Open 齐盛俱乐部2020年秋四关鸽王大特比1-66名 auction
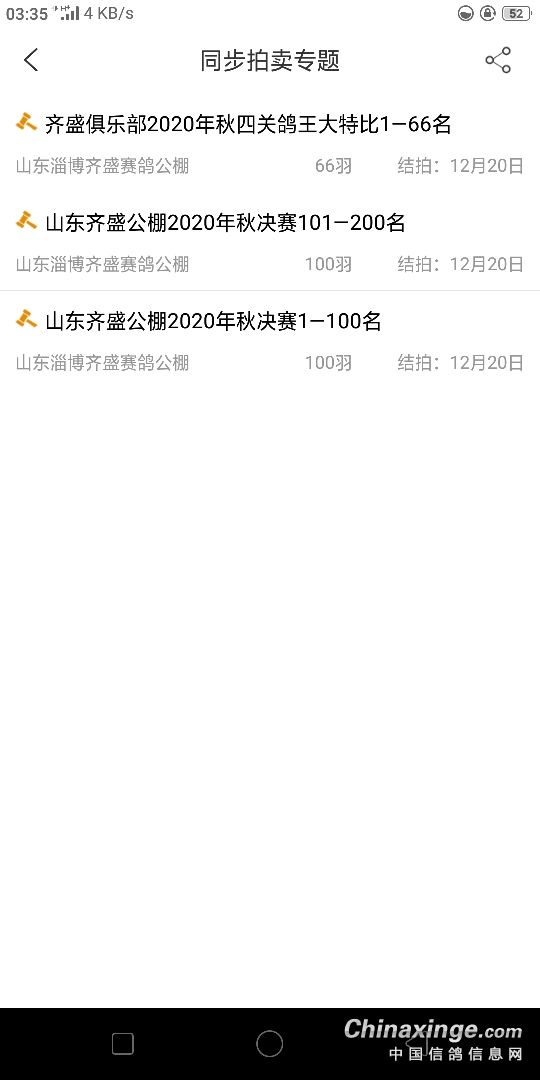This screenshot has height=1080, width=540. [x=270, y=143]
